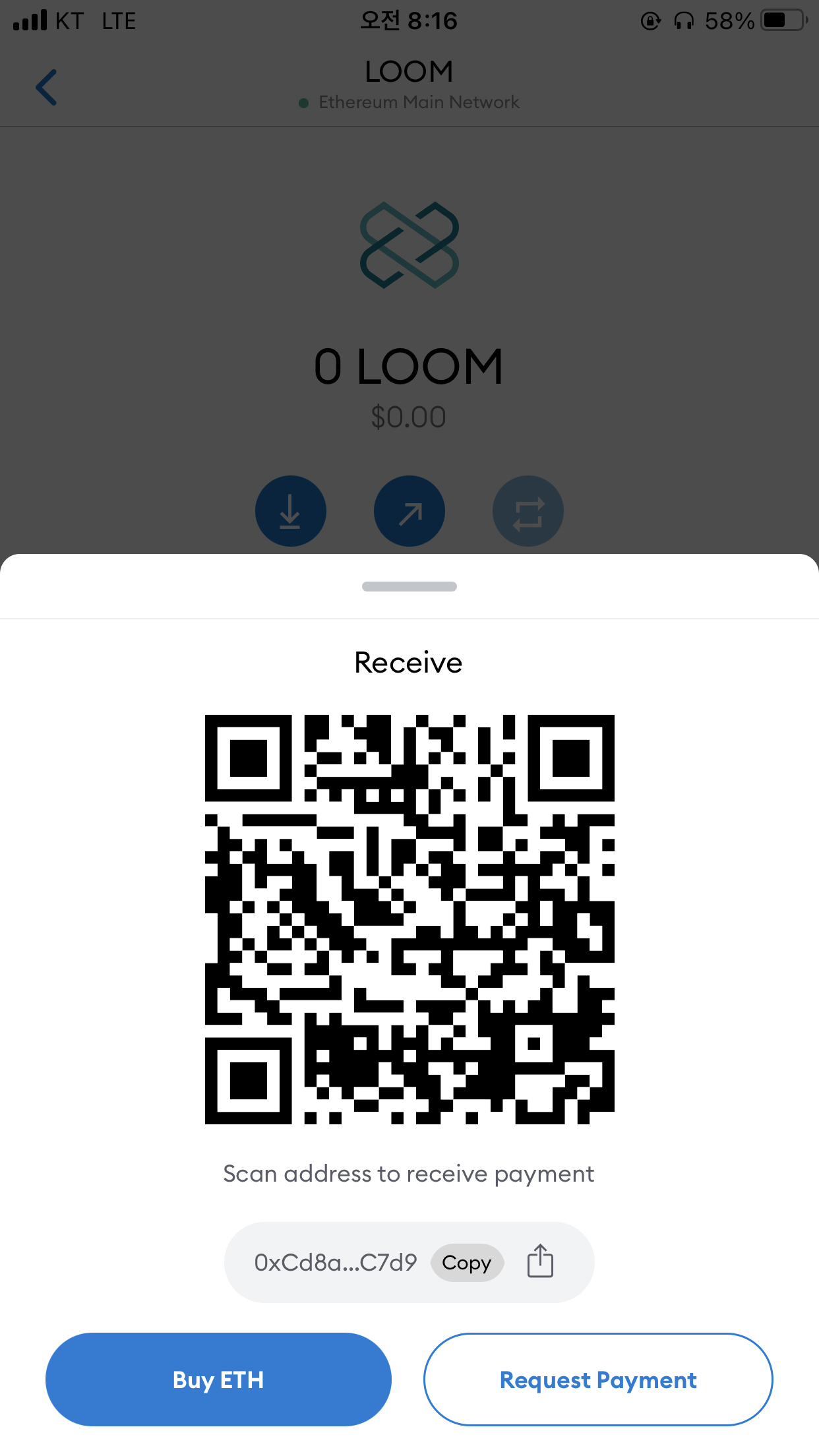Screen dimensions: 819x1456
Task: Share the wallet address
Action: point(540,1261)
